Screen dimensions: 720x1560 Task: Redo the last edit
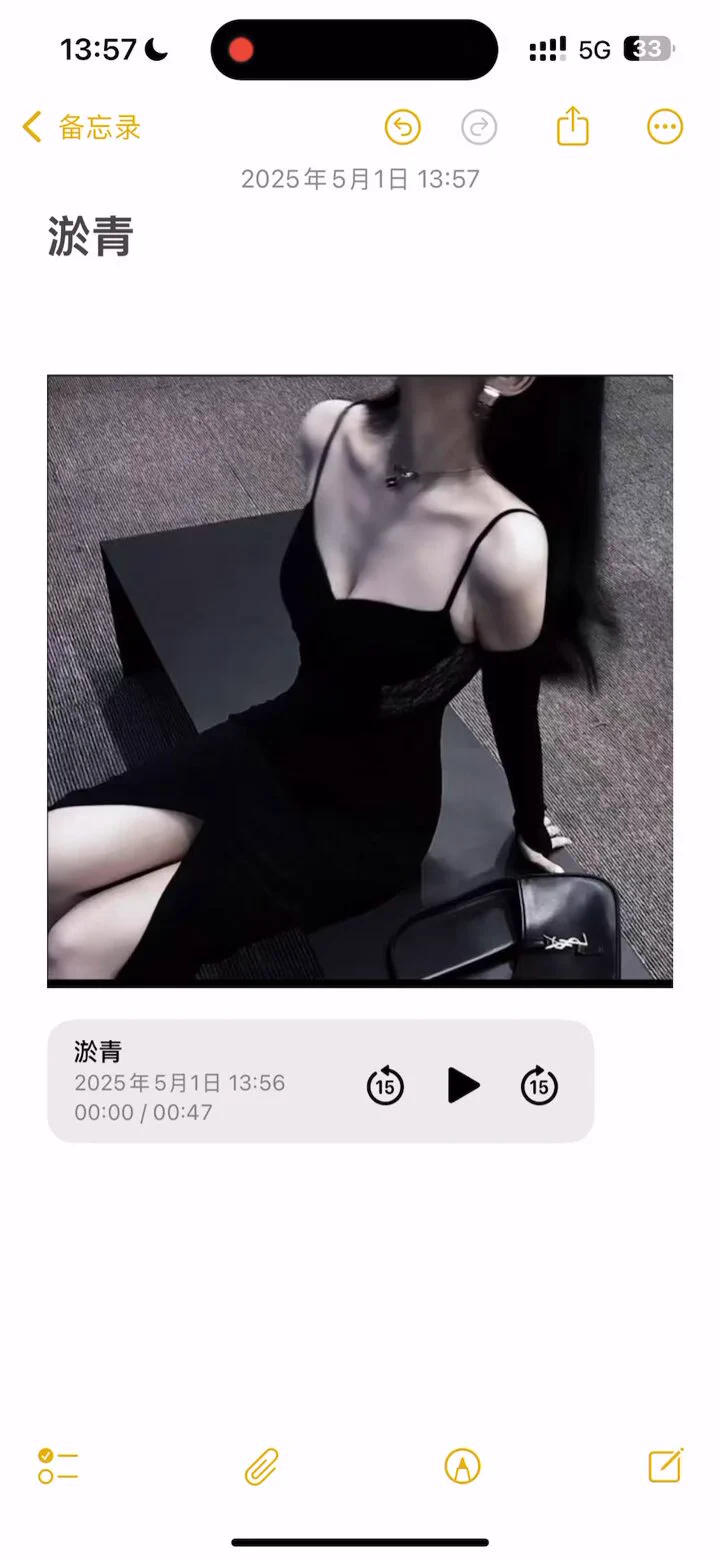[479, 127]
